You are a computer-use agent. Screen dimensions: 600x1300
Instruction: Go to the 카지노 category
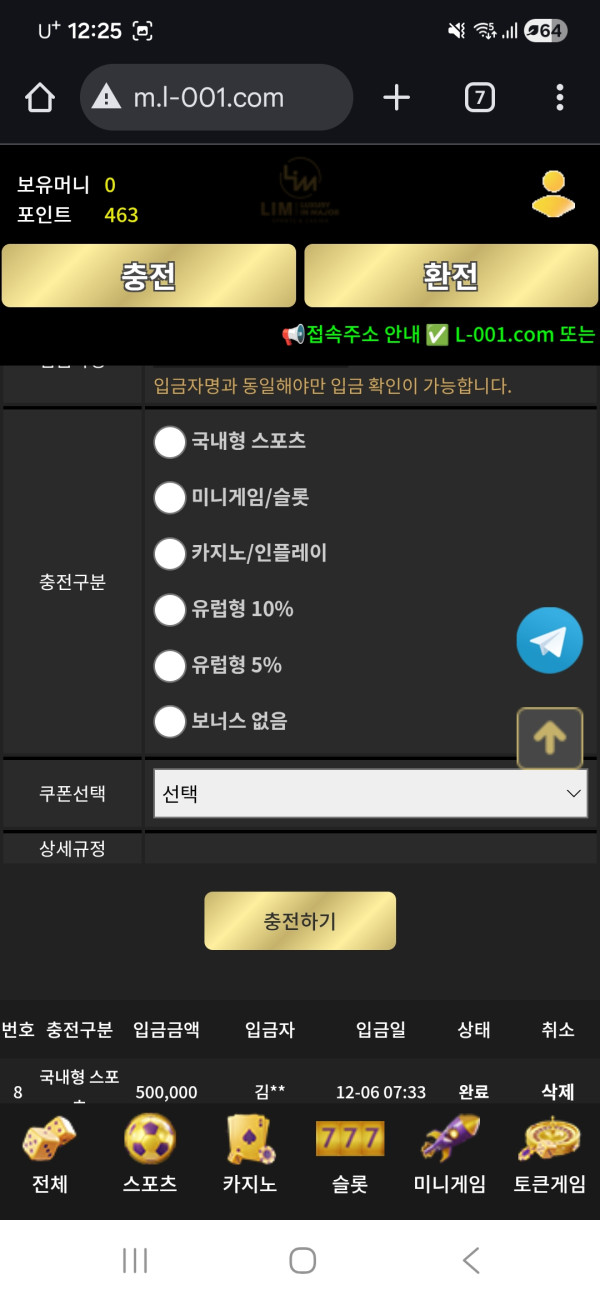pos(250,1155)
